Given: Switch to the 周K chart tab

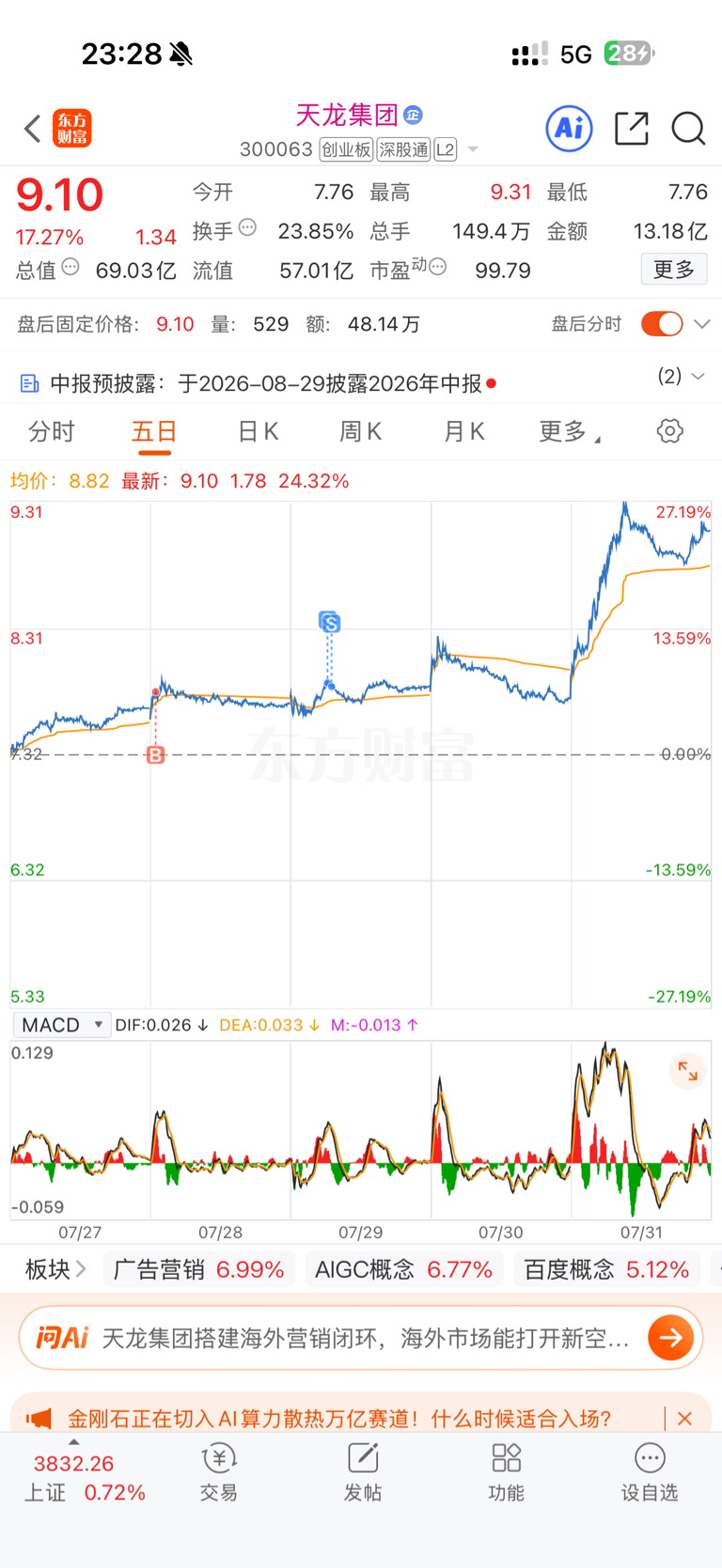Looking at the screenshot, I should click(x=360, y=431).
